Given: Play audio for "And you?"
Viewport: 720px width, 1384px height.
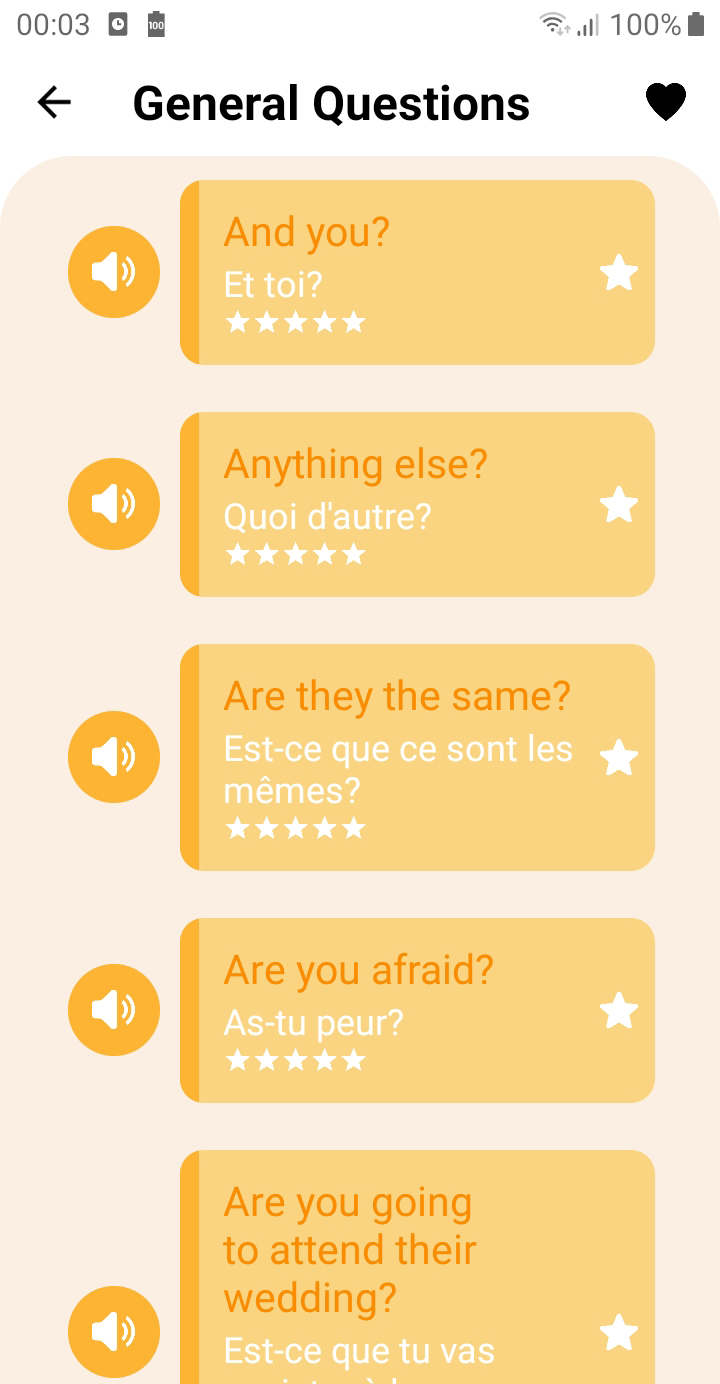Looking at the screenshot, I should 114,272.
